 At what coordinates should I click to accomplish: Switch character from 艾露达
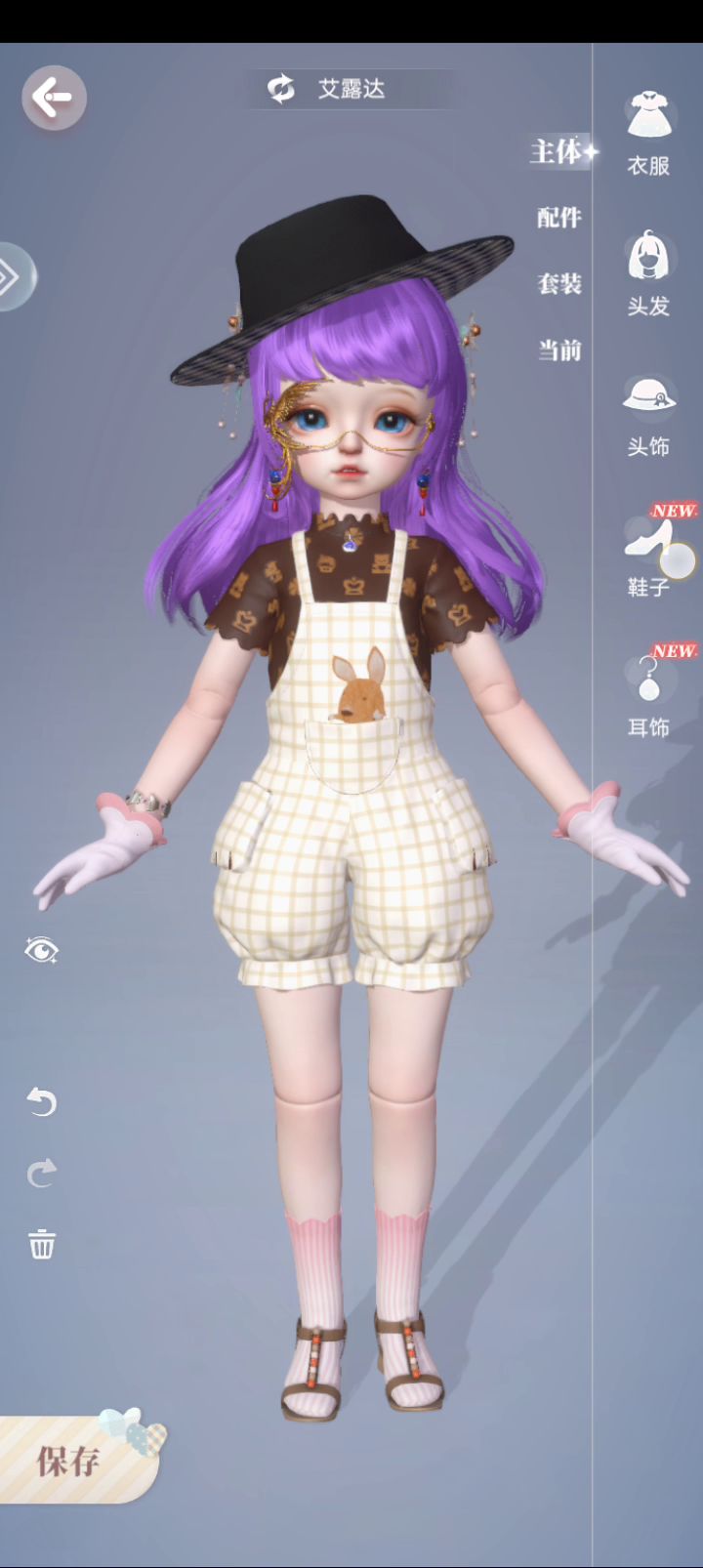point(281,89)
